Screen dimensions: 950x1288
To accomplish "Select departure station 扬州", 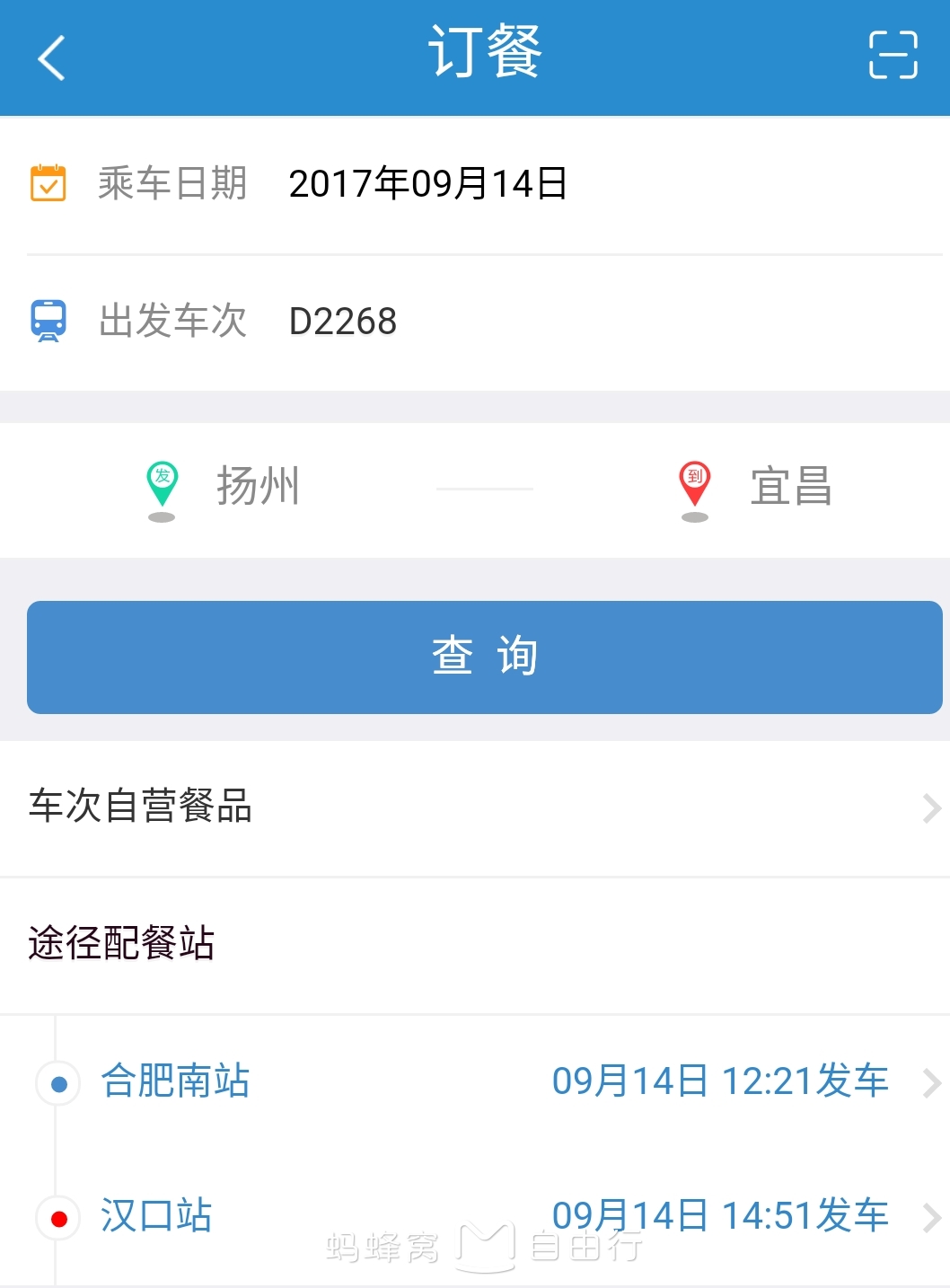I will click(x=257, y=487).
